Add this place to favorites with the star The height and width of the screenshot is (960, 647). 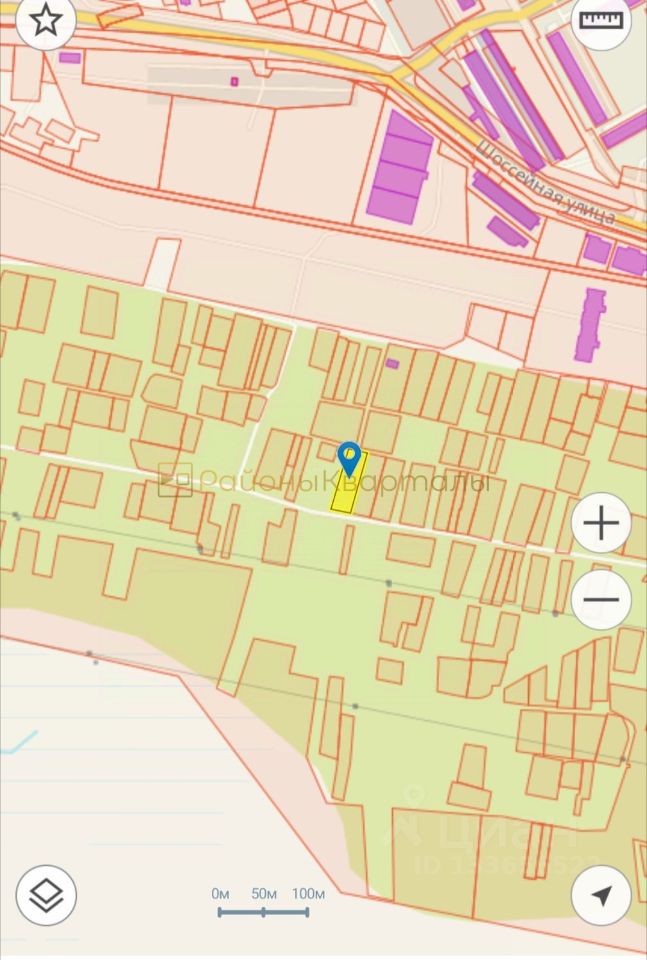[46, 21]
